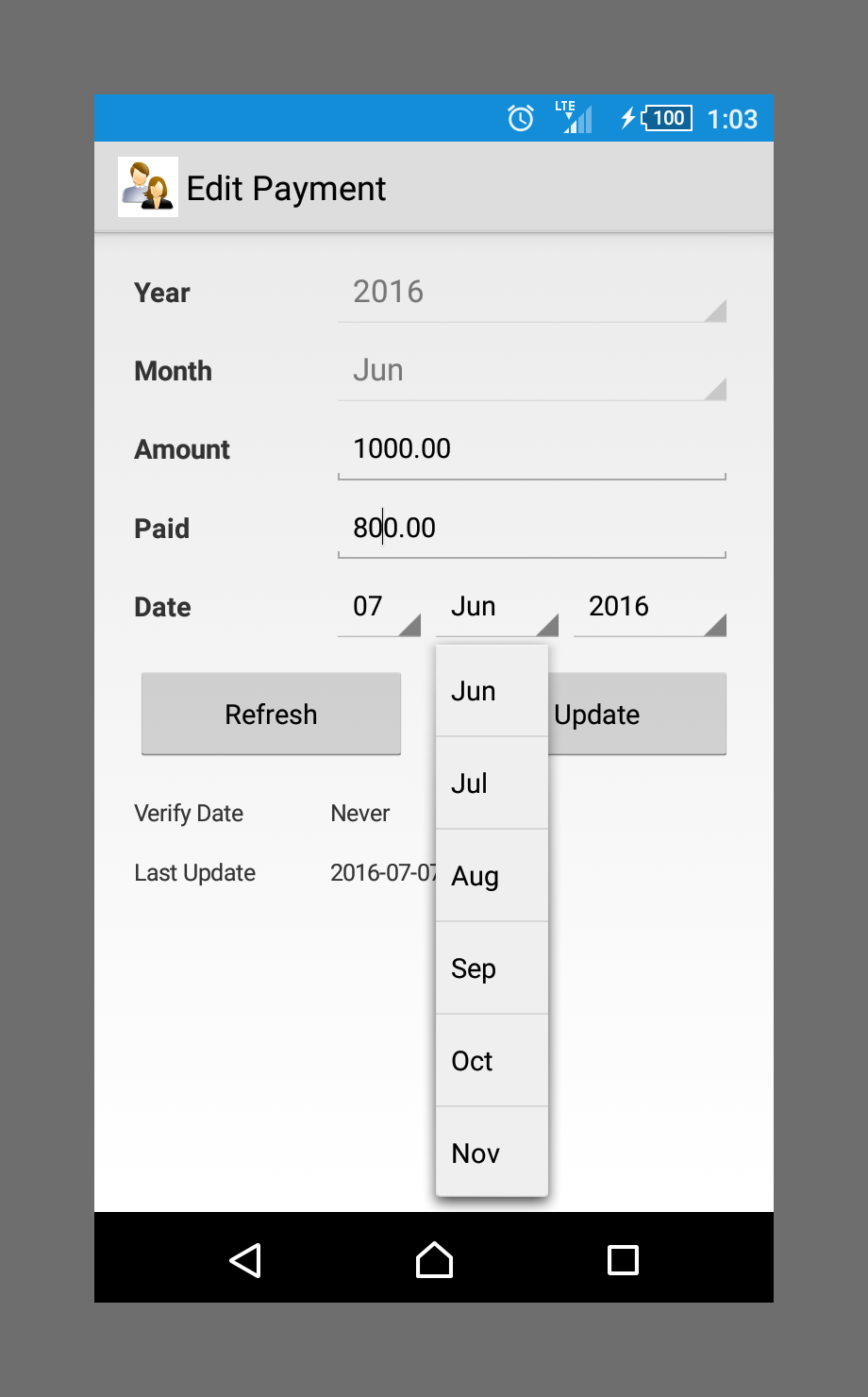The width and height of the screenshot is (868, 1397).
Task: Go to the home screen
Action: point(434,1260)
